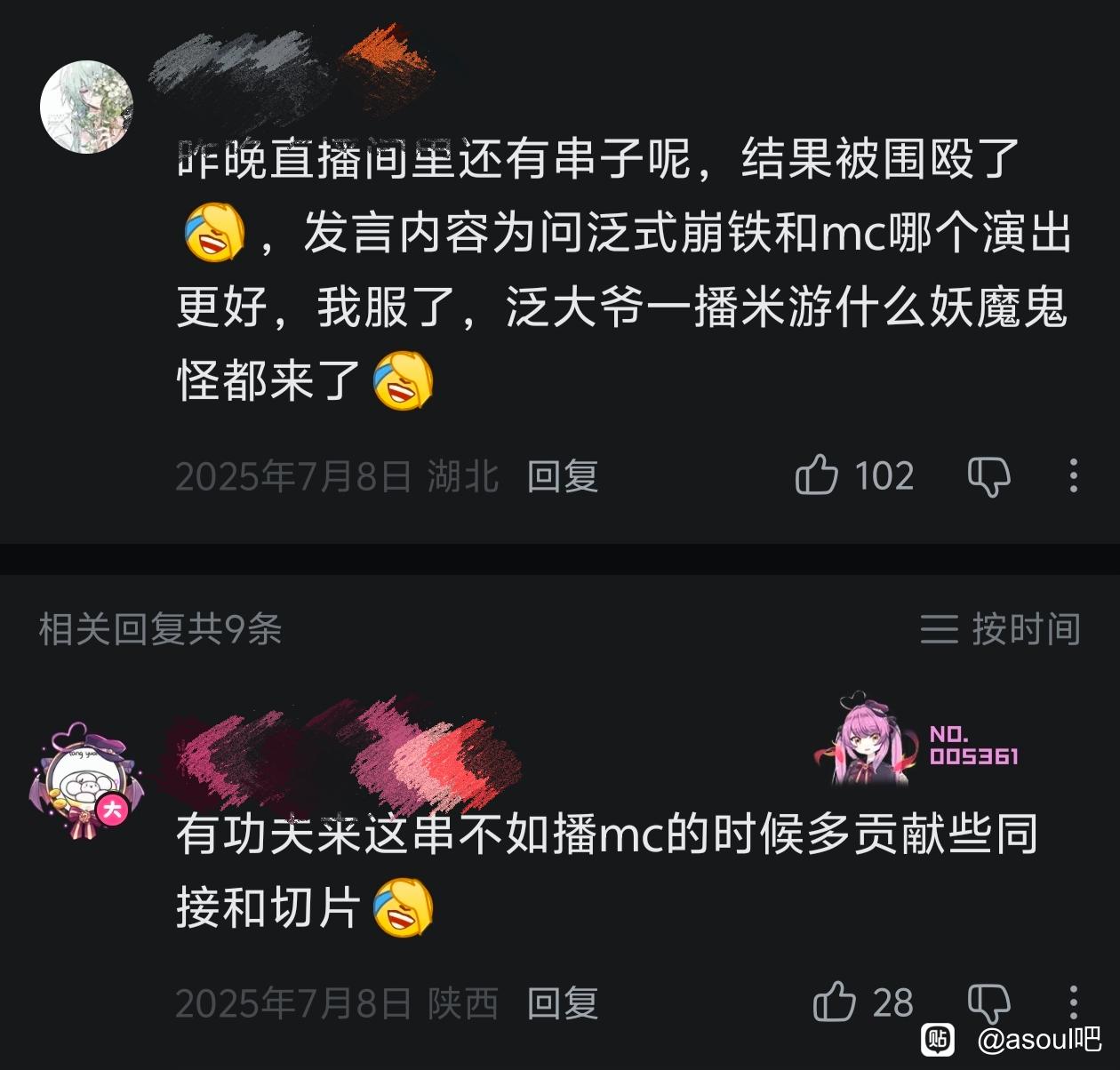The width and height of the screenshot is (1120, 1070).
Task: Like the reply from 陕西 with 28 likes
Action: (x=835, y=1002)
